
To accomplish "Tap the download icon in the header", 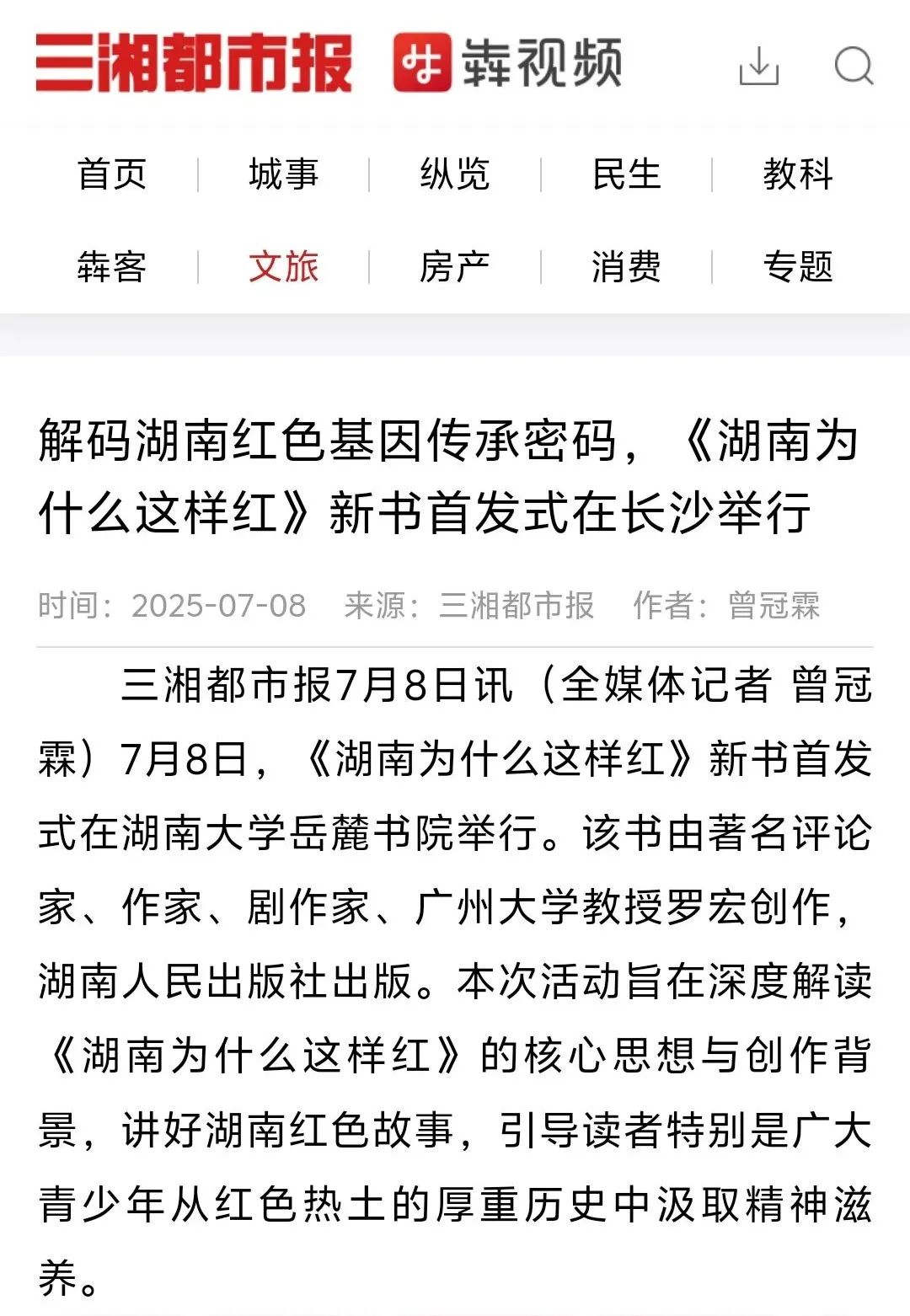I will coord(758,66).
